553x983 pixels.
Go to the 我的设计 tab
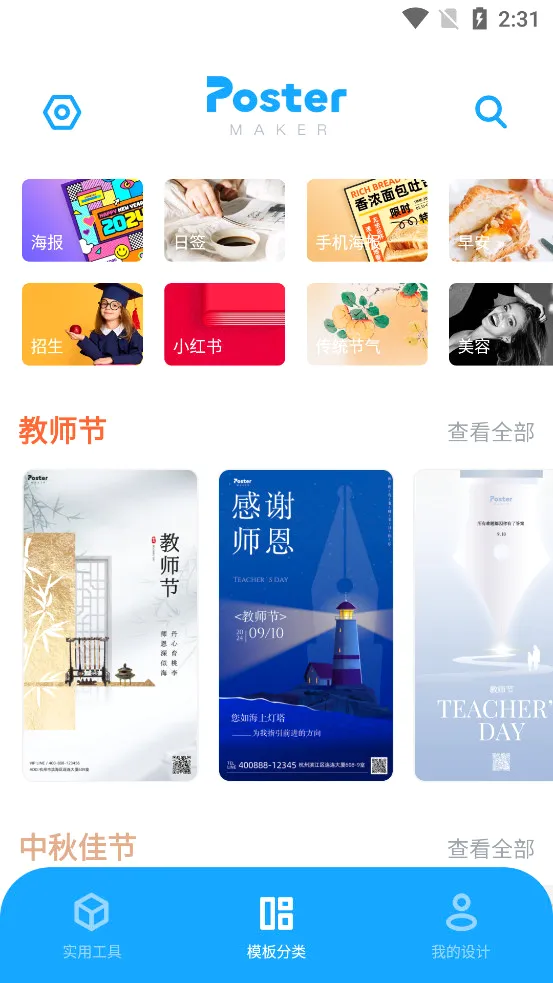(x=461, y=927)
